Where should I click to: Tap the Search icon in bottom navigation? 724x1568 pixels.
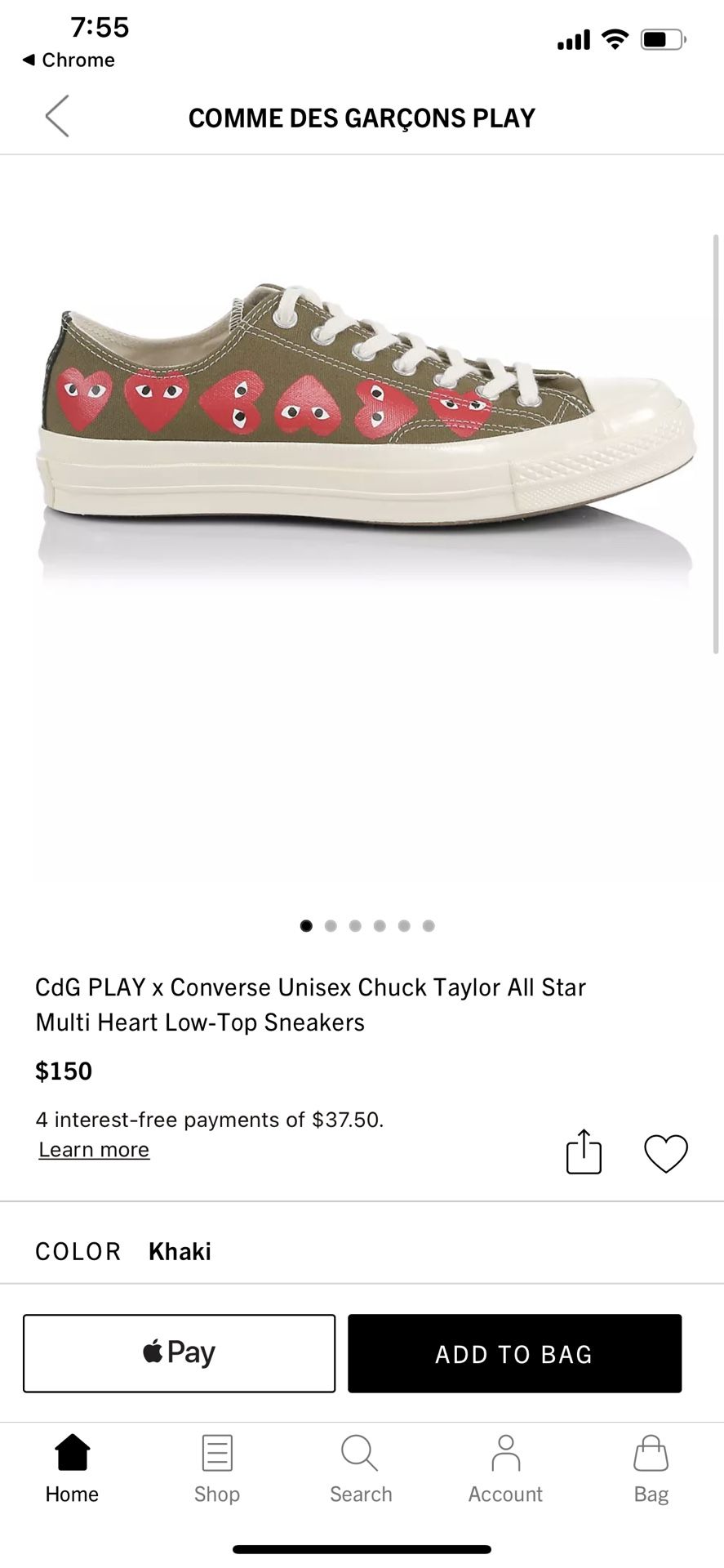click(360, 1466)
